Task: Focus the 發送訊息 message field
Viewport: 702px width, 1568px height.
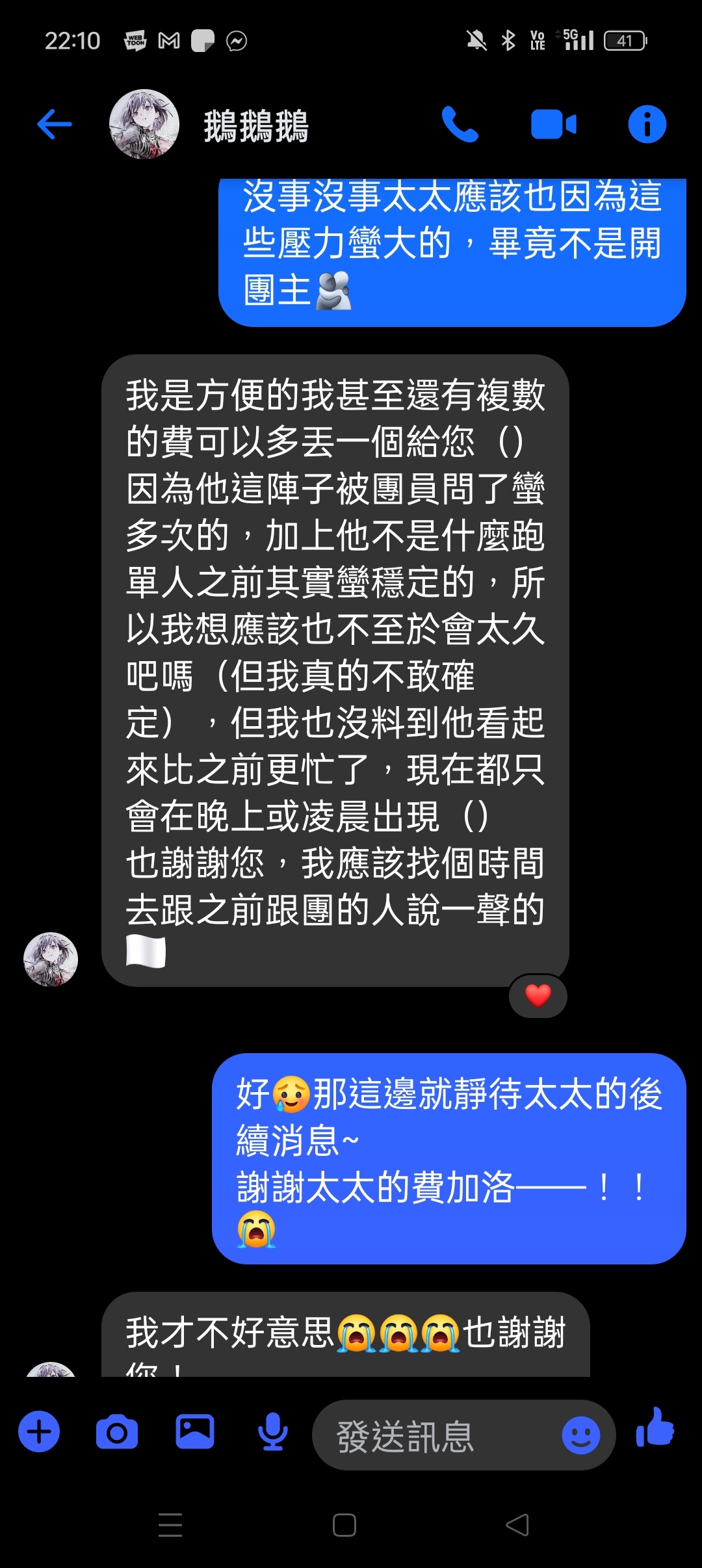Action: pos(435,1435)
